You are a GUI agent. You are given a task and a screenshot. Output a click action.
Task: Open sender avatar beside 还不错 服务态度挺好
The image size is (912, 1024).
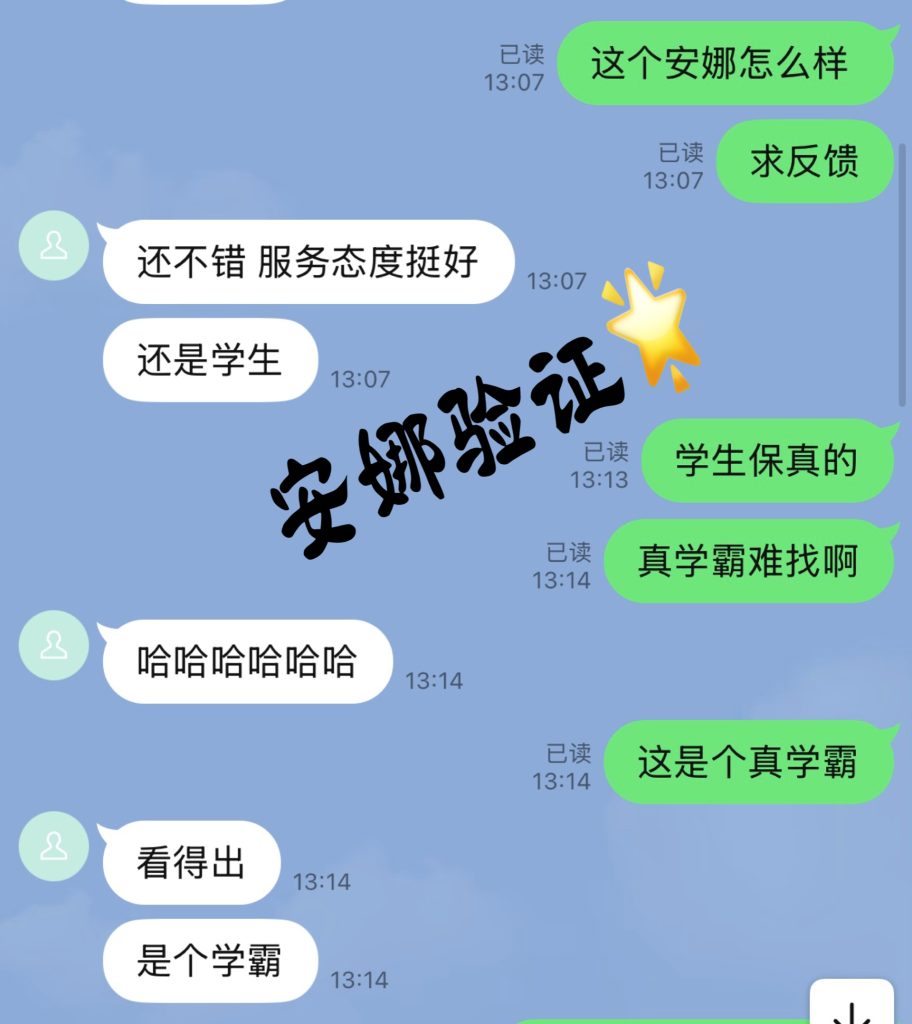click(x=54, y=245)
